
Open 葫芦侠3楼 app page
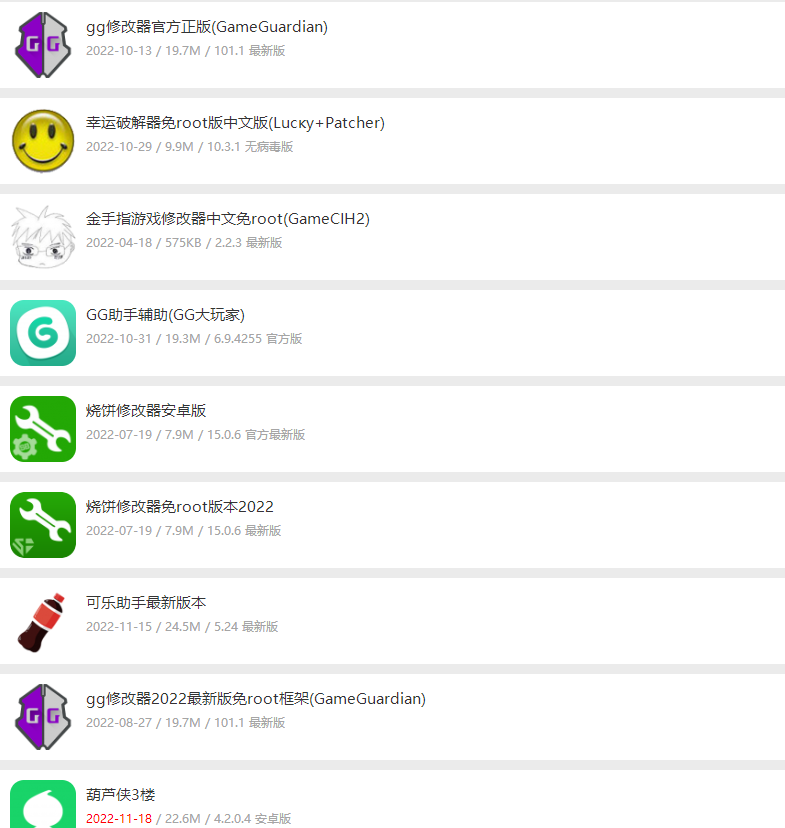121,795
